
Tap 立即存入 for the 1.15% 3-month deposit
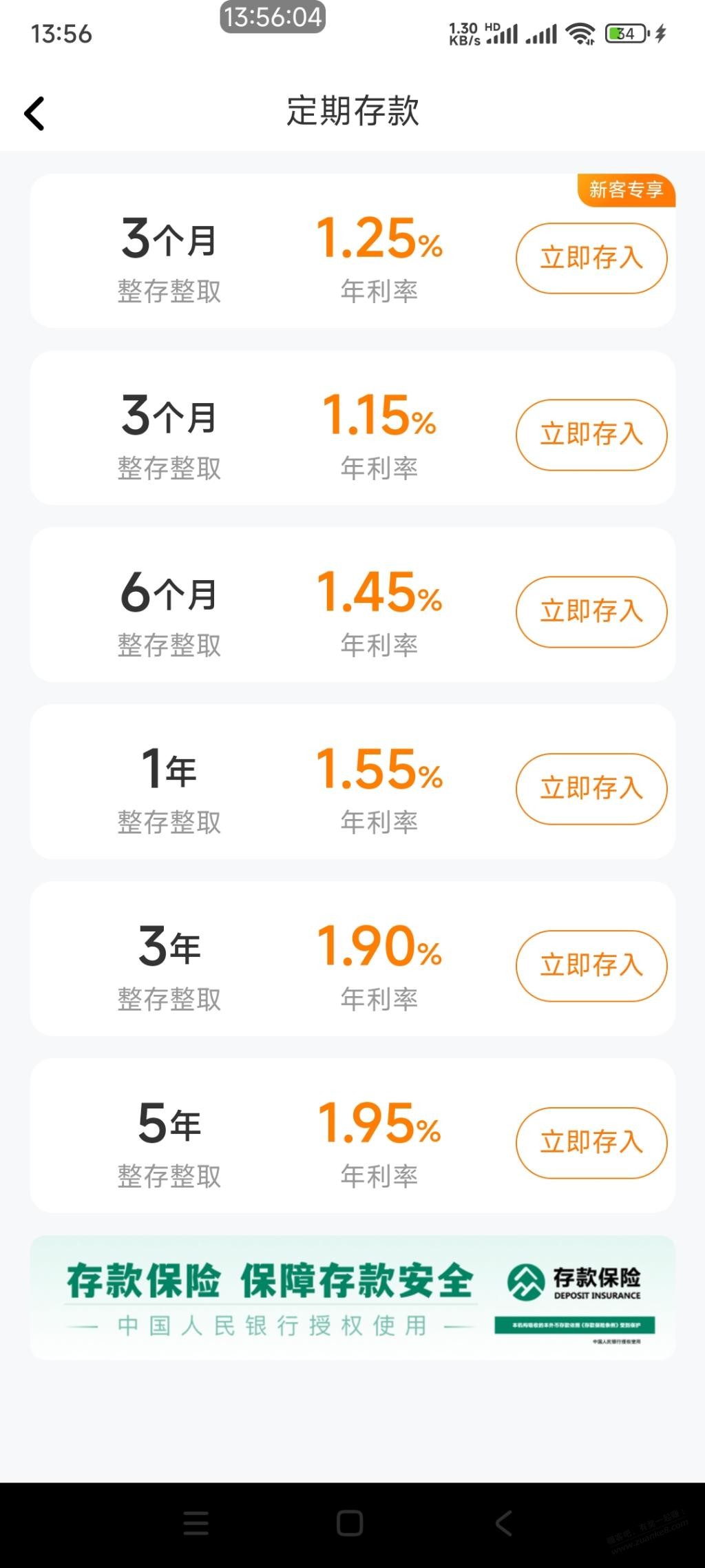[x=591, y=435]
